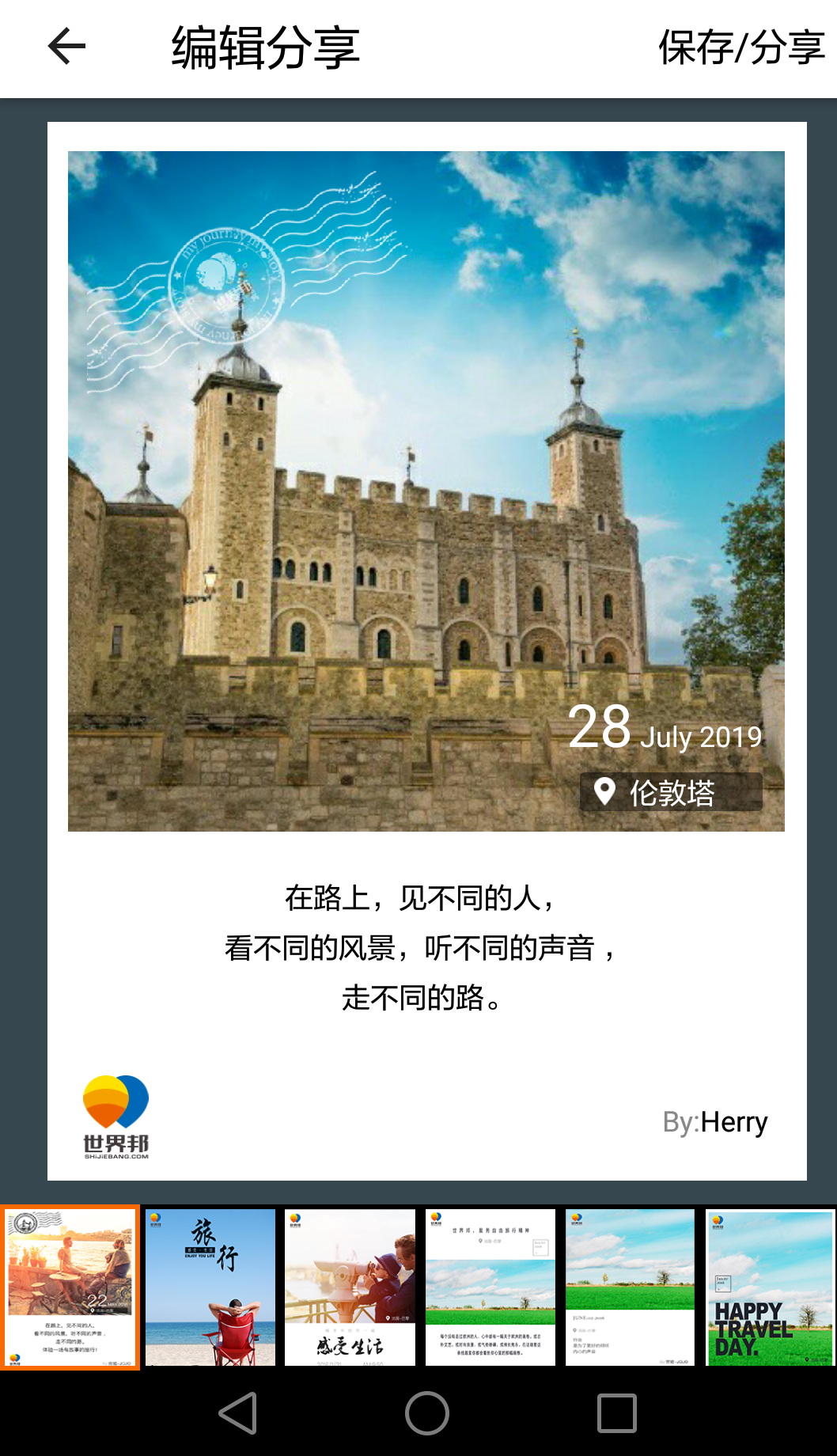837x1456 pixels.
Task: Edit the 伦敦塔 location tag
Action: (671, 792)
